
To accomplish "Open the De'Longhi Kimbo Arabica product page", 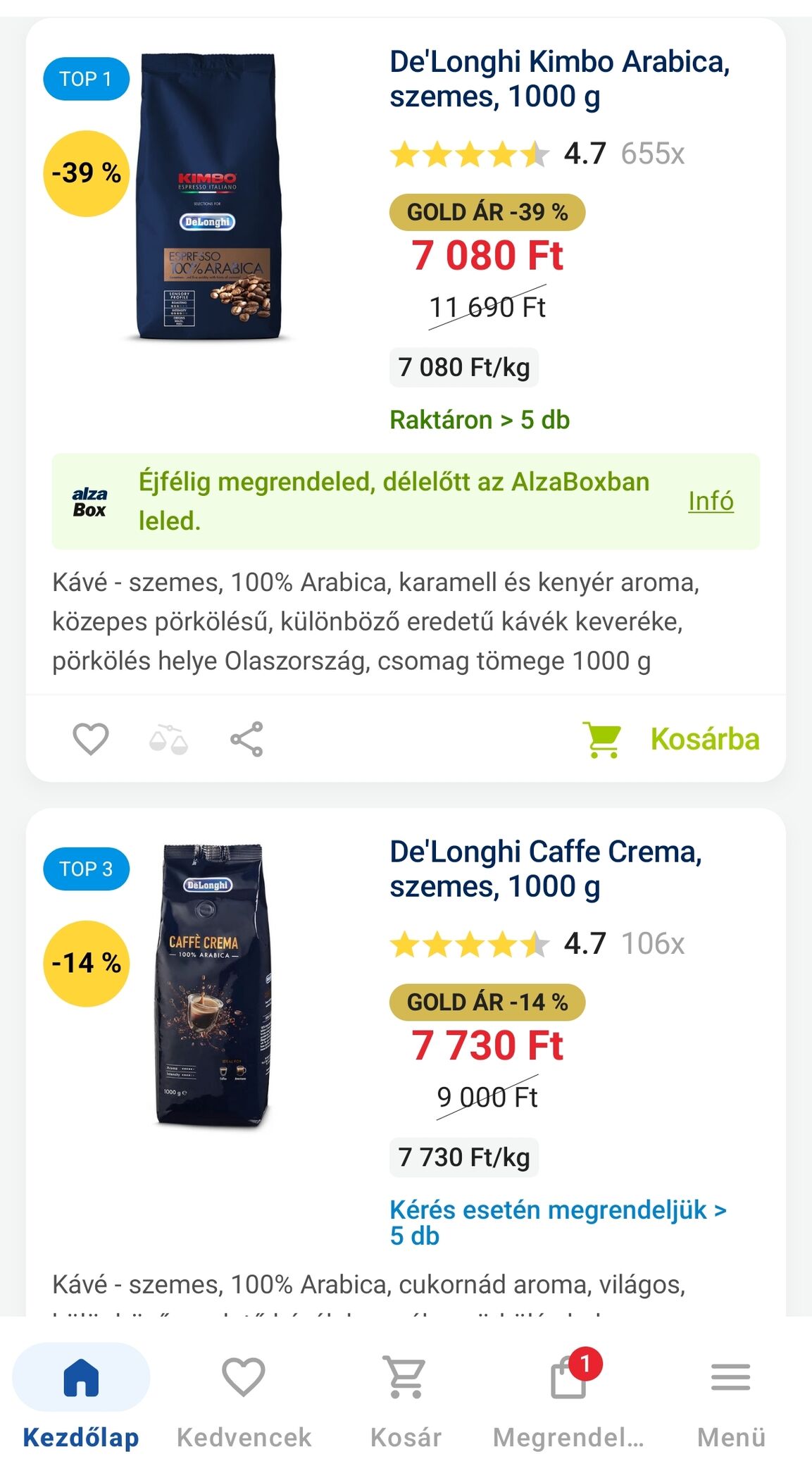I will 559,79.
